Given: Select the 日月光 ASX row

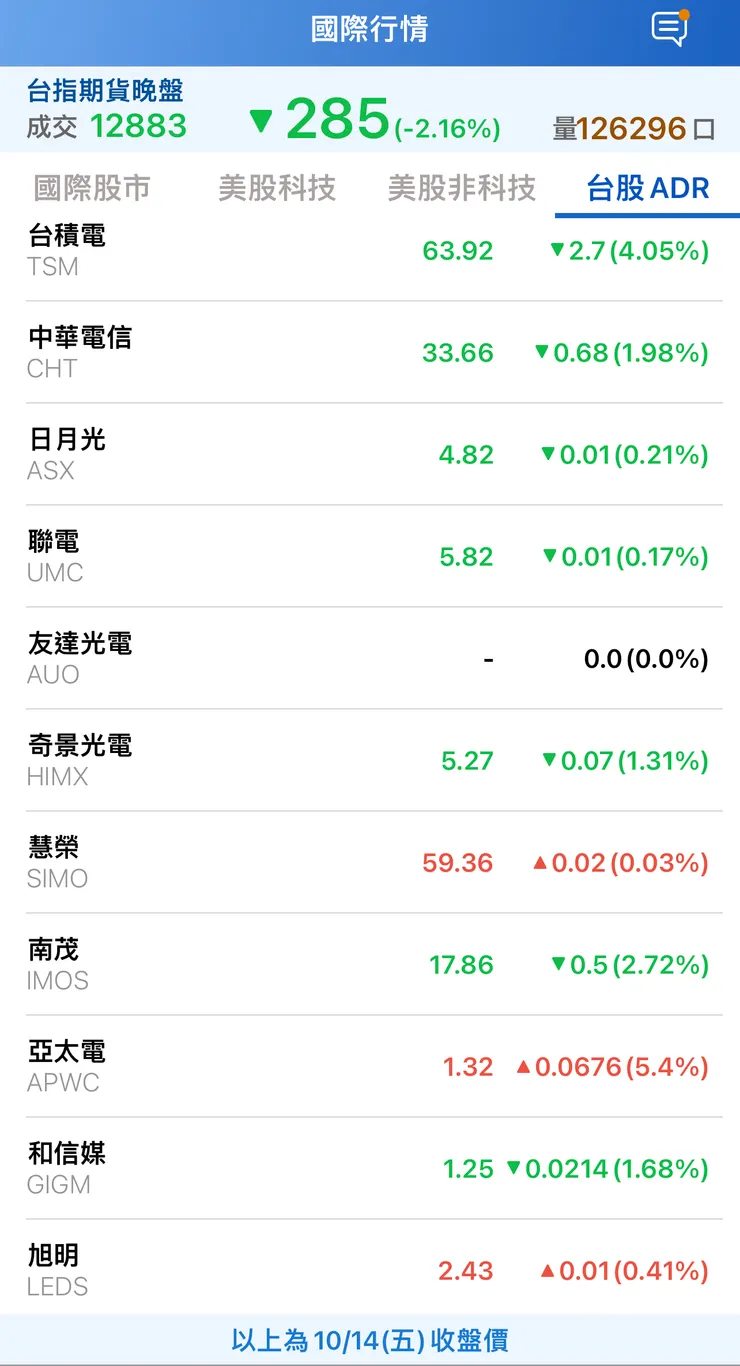Looking at the screenshot, I should (370, 455).
